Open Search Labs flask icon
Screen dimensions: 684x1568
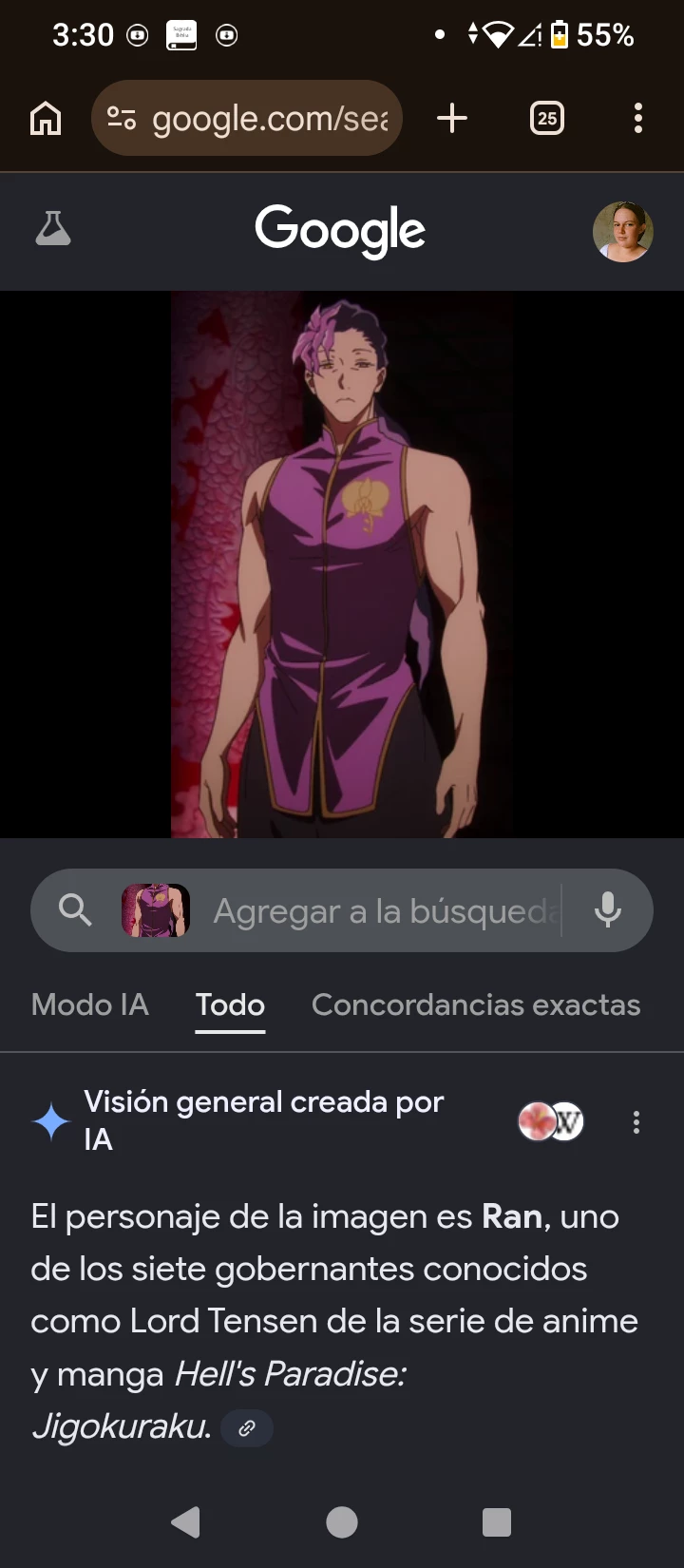(53, 229)
